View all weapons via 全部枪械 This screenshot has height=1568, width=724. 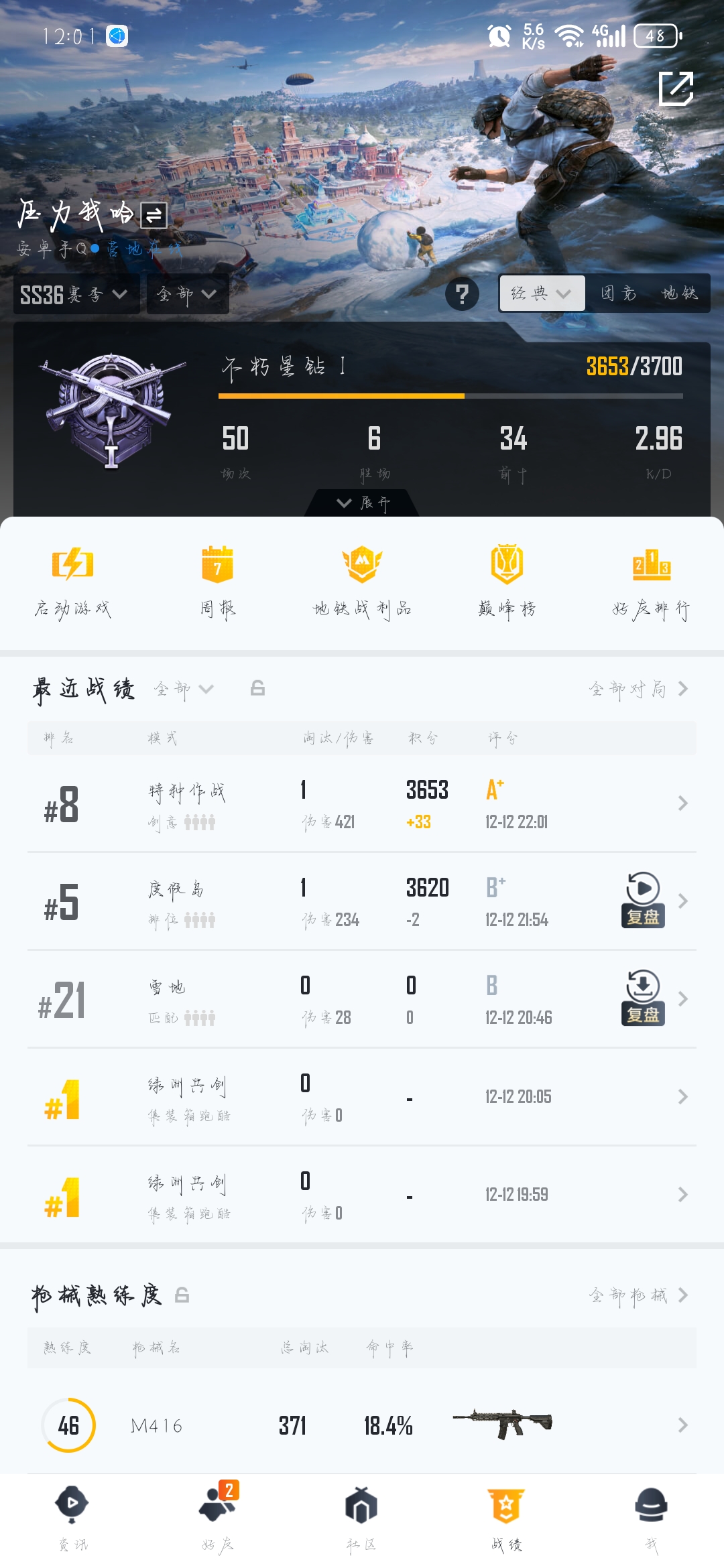[638, 1295]
